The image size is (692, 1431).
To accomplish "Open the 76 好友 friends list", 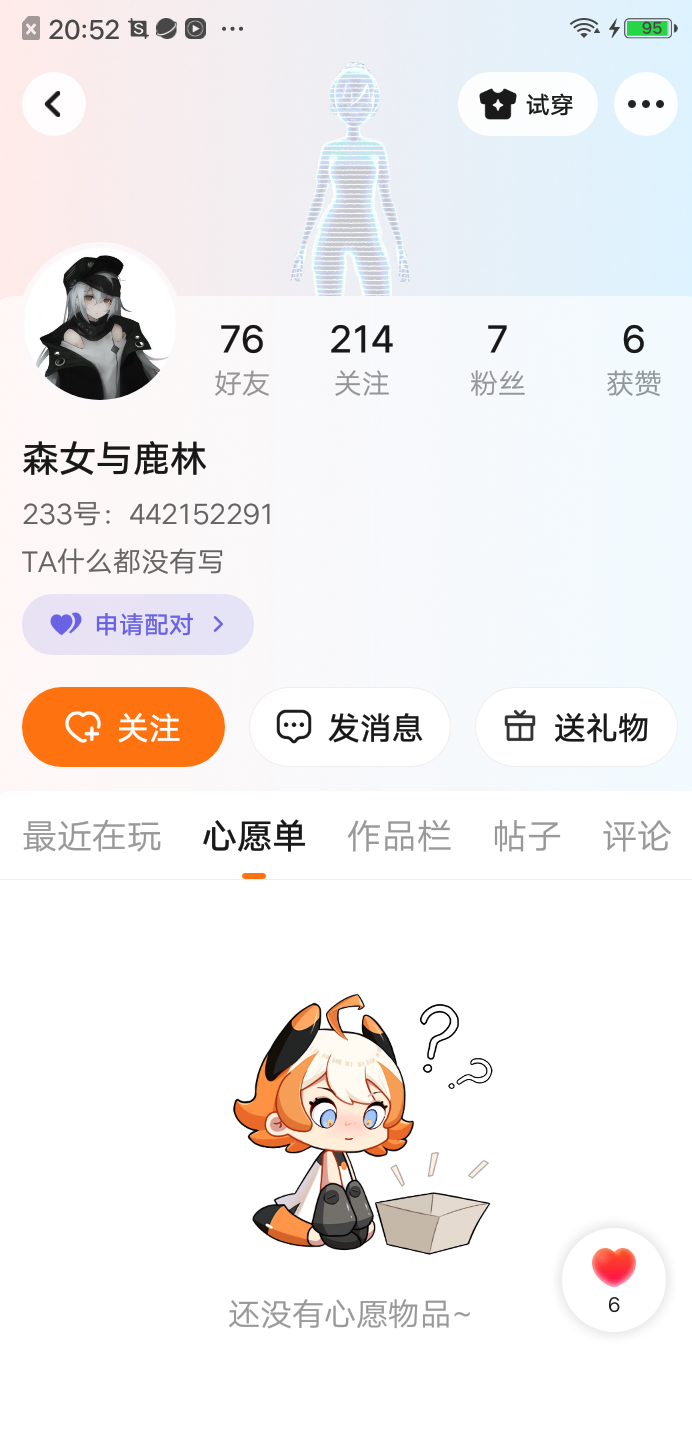I will (242, 358).
